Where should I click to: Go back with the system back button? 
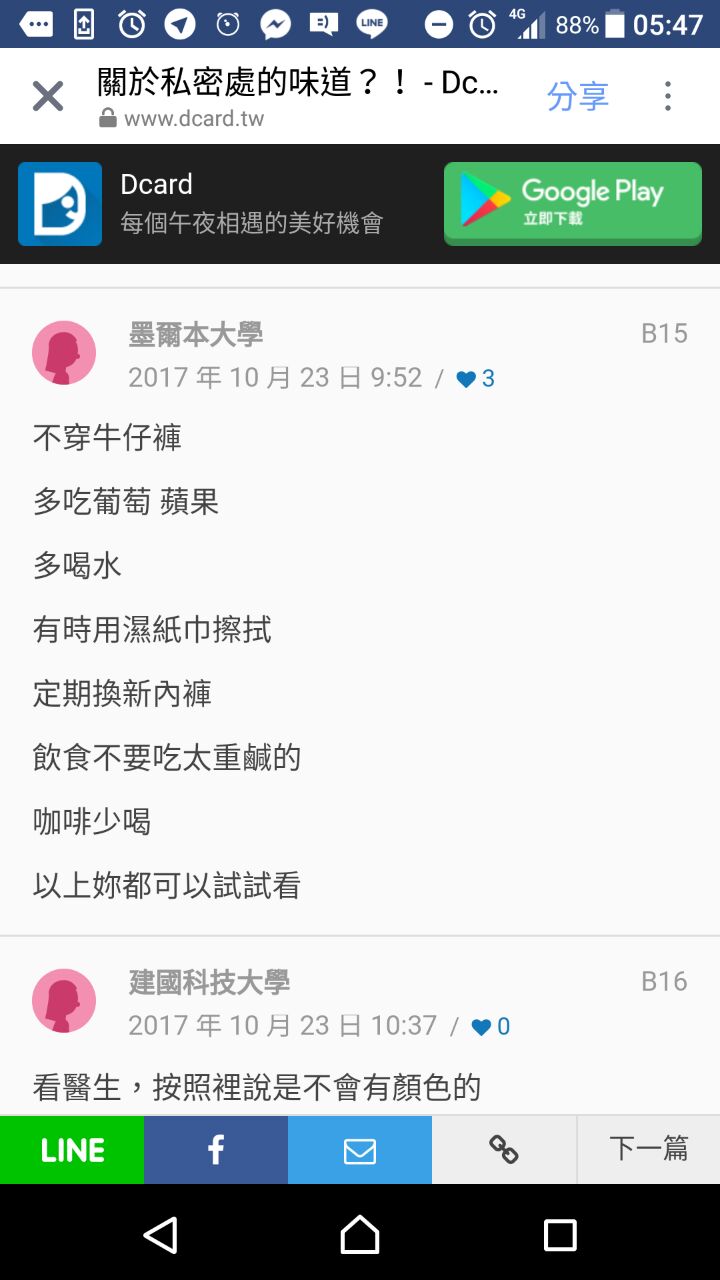160,1235
